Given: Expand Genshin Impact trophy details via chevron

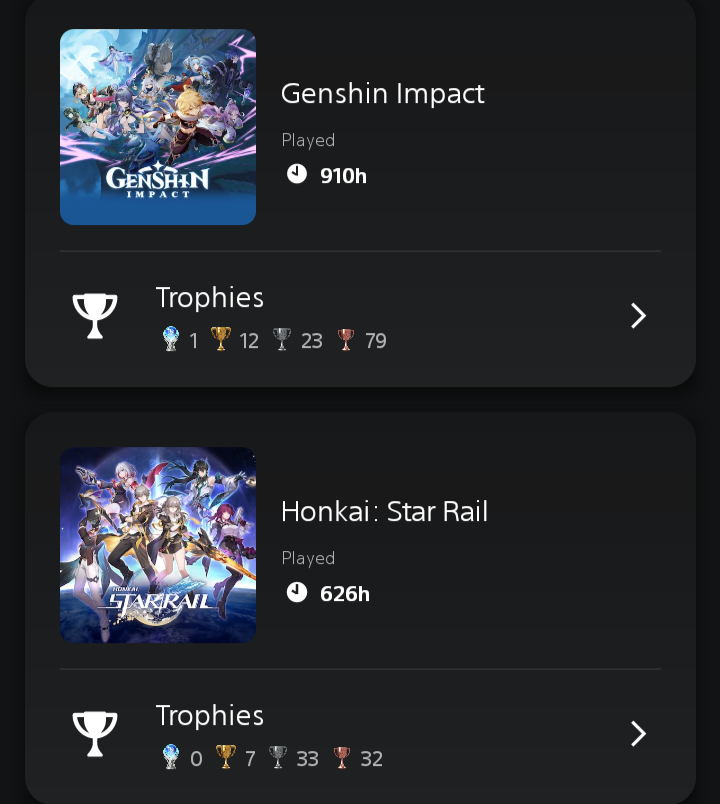Looking at the screenshot, I should [x=638, y=315].
